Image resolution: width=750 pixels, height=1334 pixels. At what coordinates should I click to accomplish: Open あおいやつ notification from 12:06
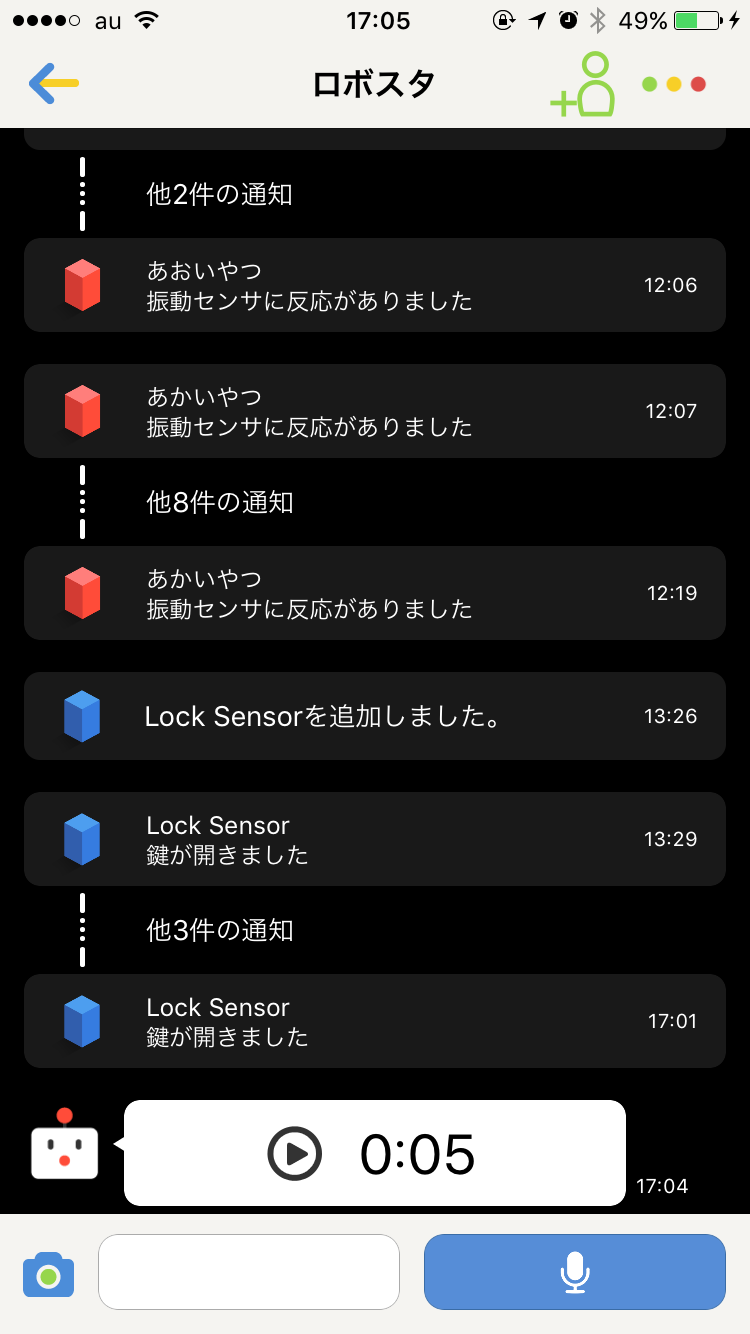pyautogui.click(x=374, y=285)
